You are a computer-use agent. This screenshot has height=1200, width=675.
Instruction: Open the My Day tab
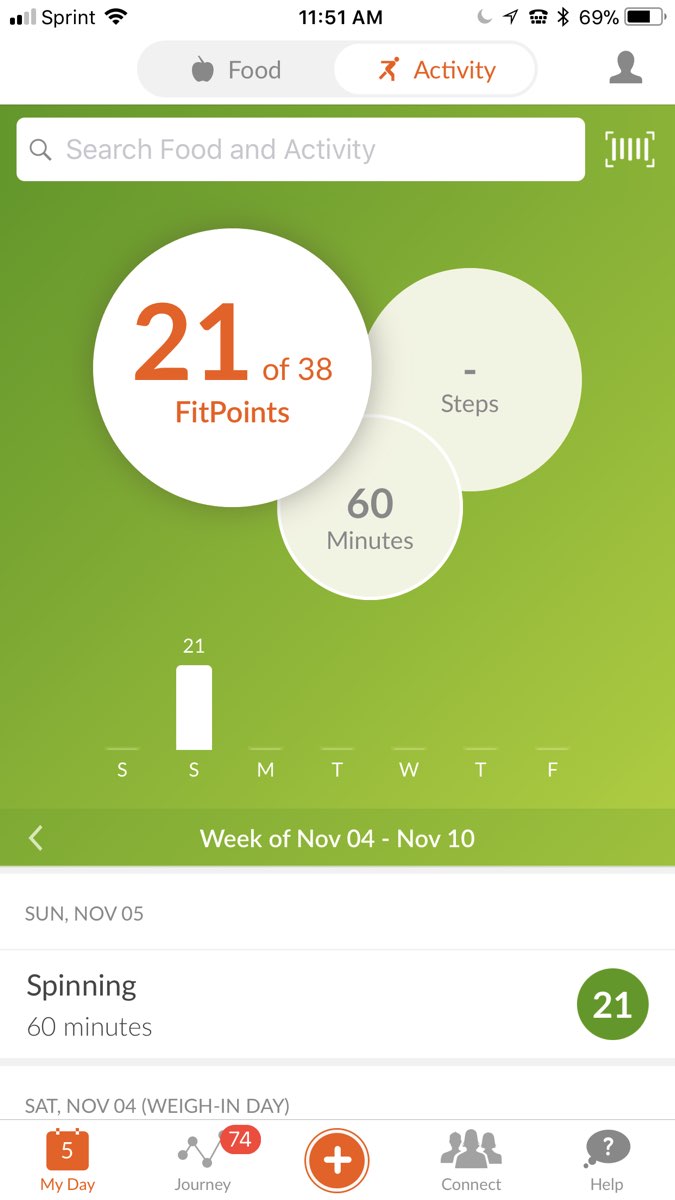(x=67, y=1160)
